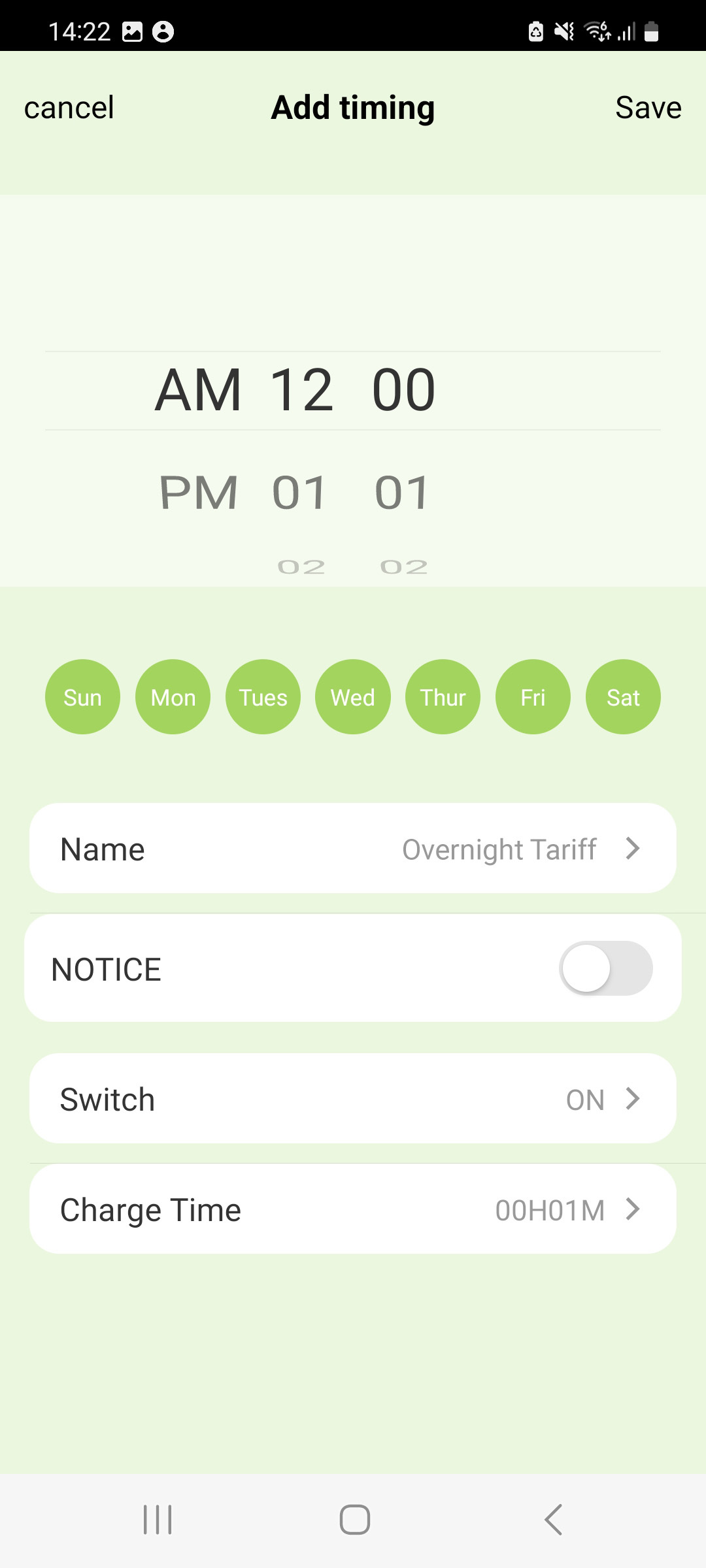Image resolution: width=706 pixels, height=1568 pixels.
Task: Change the Charge Time duration
Action: coord(353,1209)
